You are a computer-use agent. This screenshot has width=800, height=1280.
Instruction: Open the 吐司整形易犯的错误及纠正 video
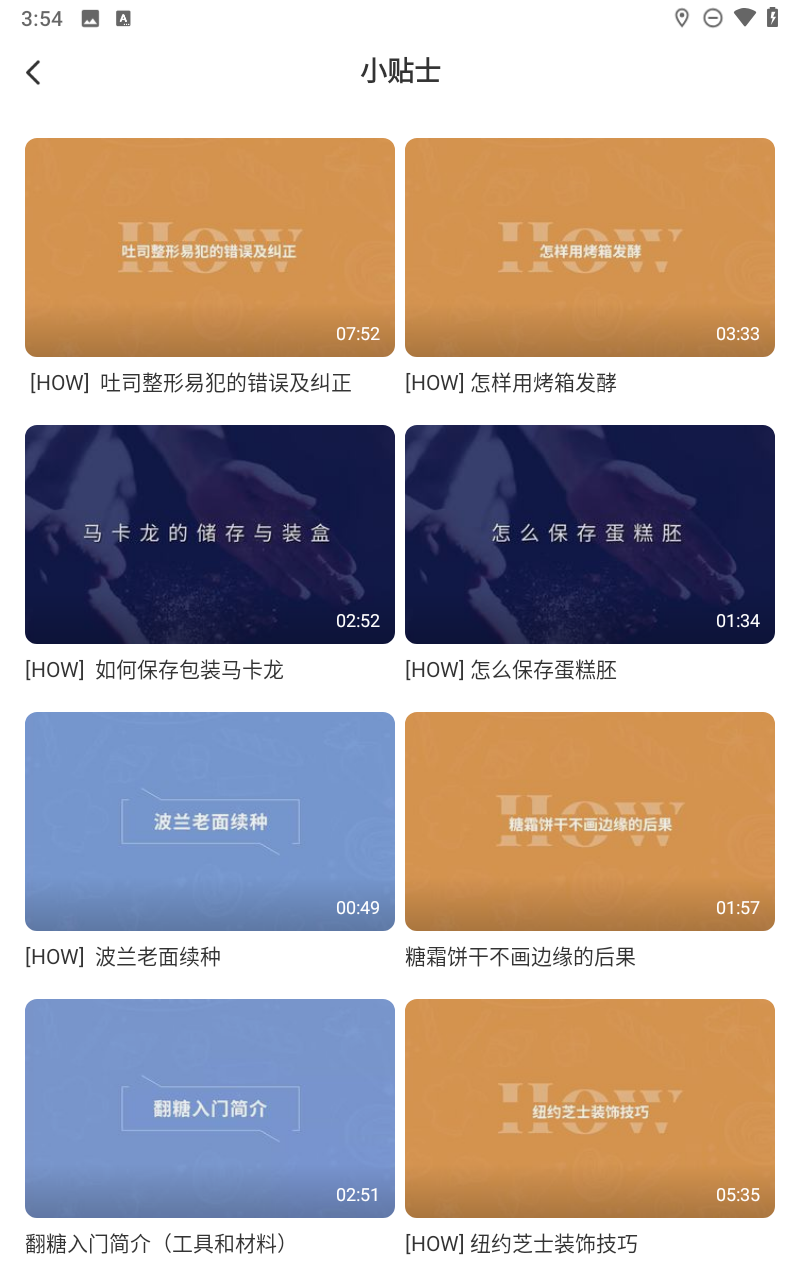point(210,247)
